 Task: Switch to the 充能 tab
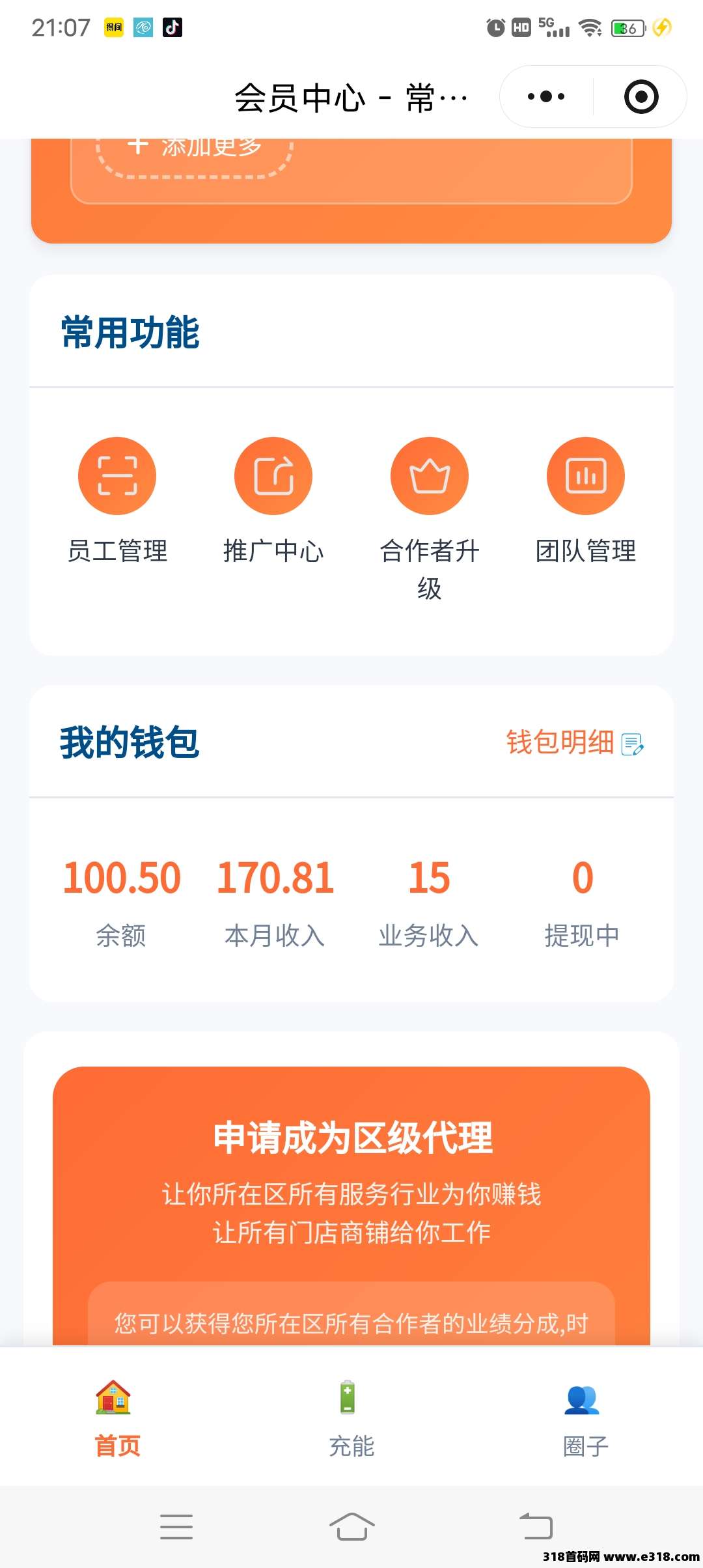click(351, 1418)
